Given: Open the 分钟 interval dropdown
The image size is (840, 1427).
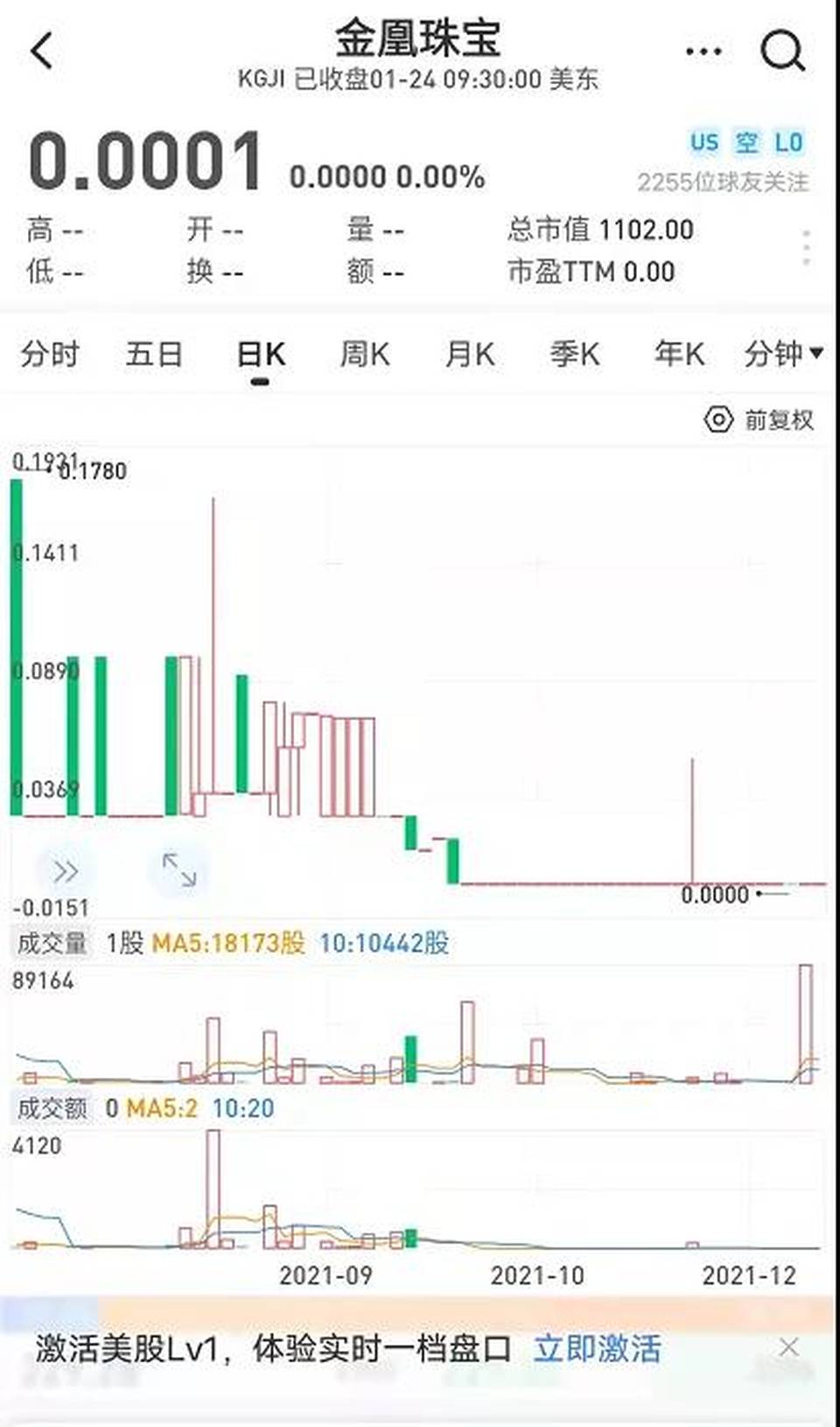Looking at the screenshot, I should tap(781, 353).
